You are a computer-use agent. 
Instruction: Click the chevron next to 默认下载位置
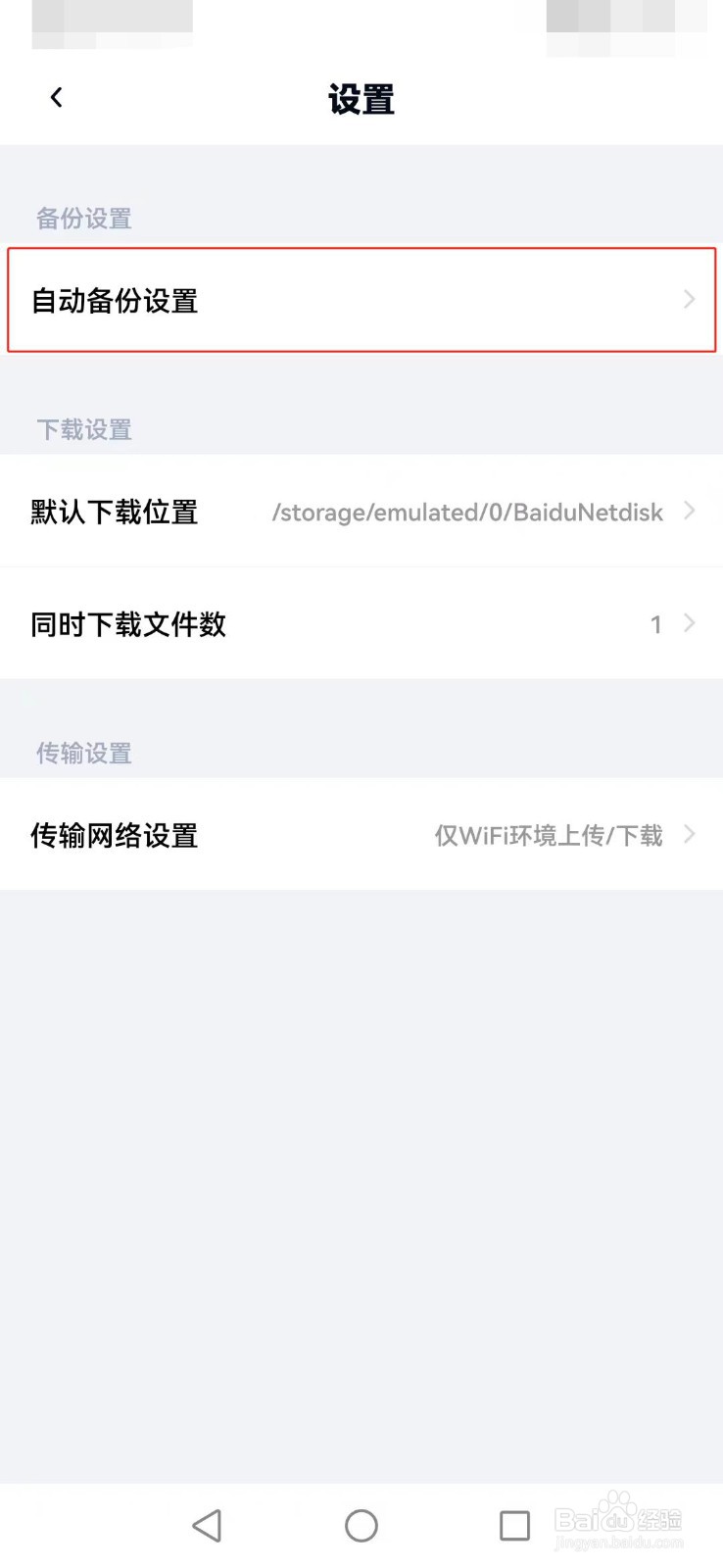click(689, 511)
